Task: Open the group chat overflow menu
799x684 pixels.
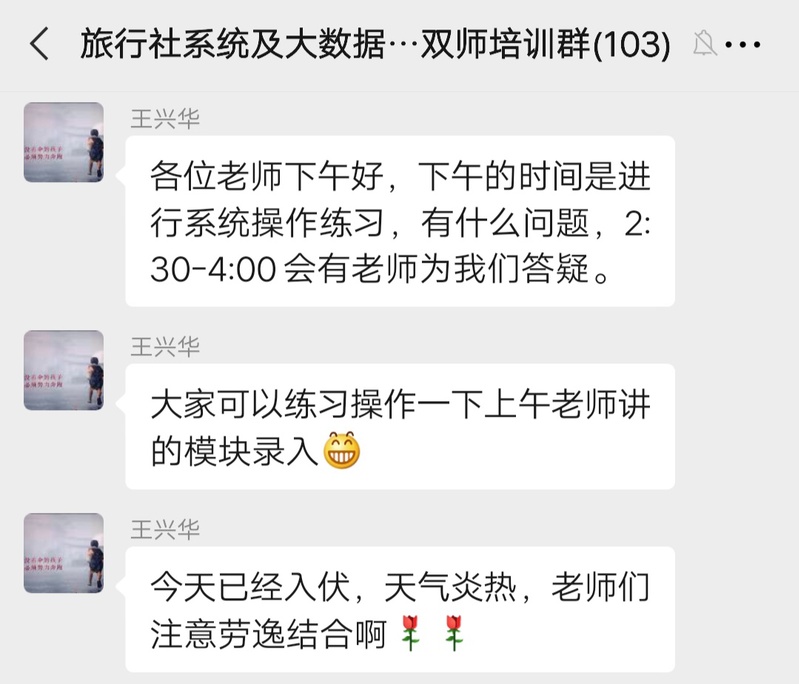Action: [748, 45]
